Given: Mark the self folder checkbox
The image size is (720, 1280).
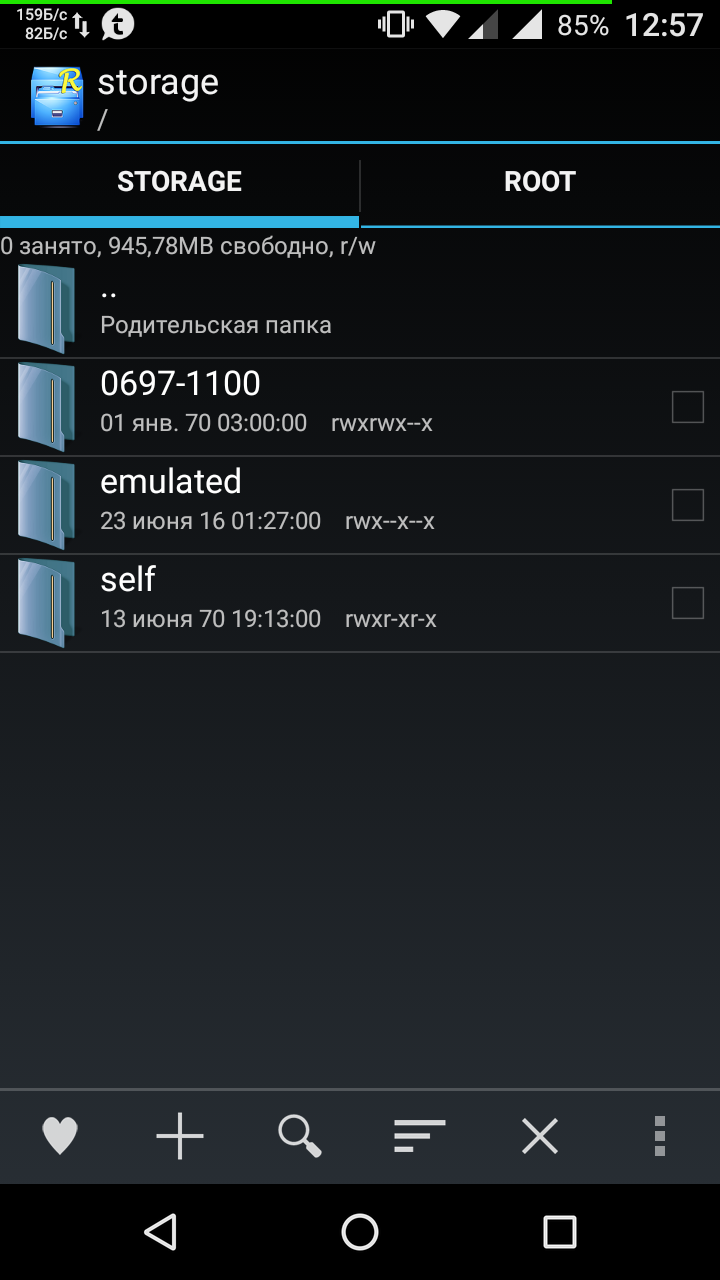Looking at the screenshot, I should pyautogui.click(x=688, y=603).
